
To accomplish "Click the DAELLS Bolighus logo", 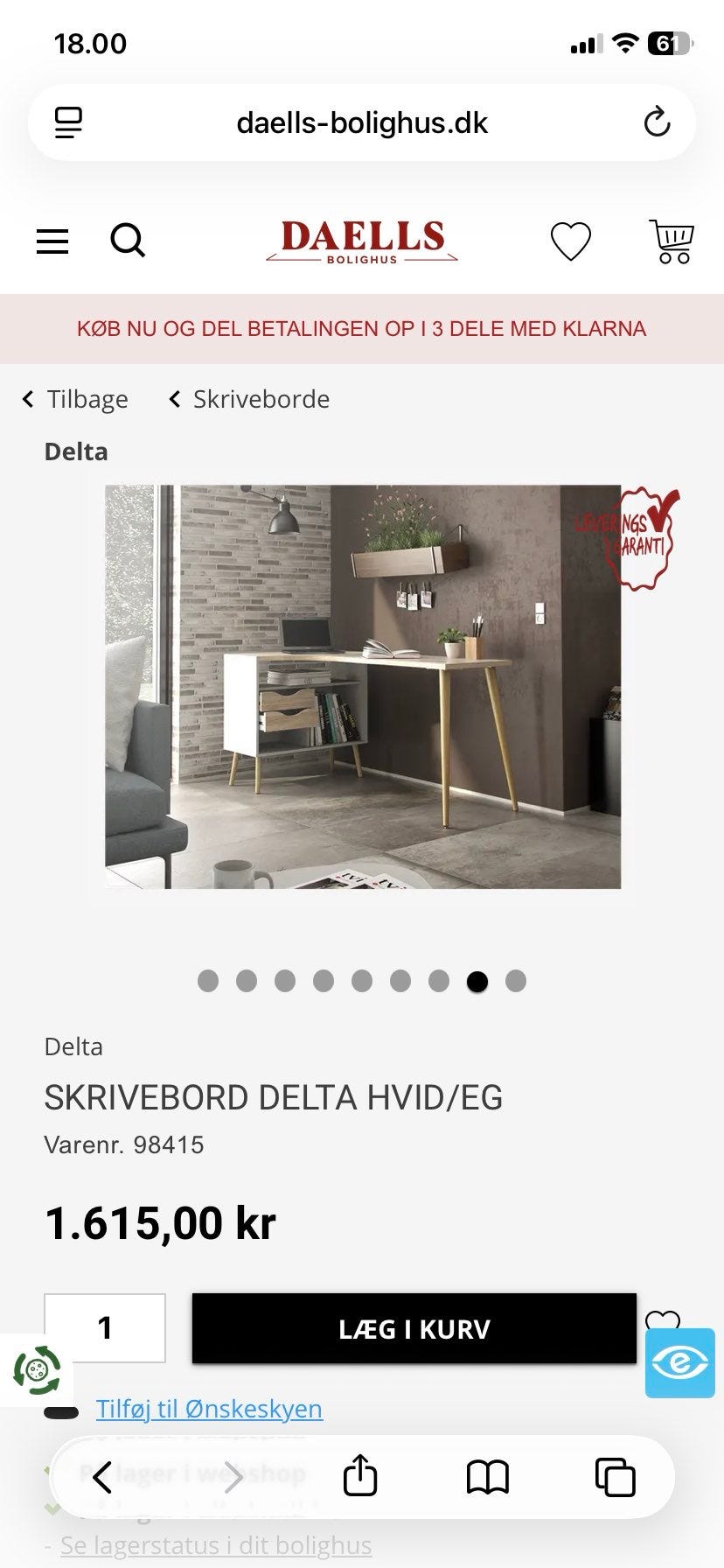I will [362, 241].
